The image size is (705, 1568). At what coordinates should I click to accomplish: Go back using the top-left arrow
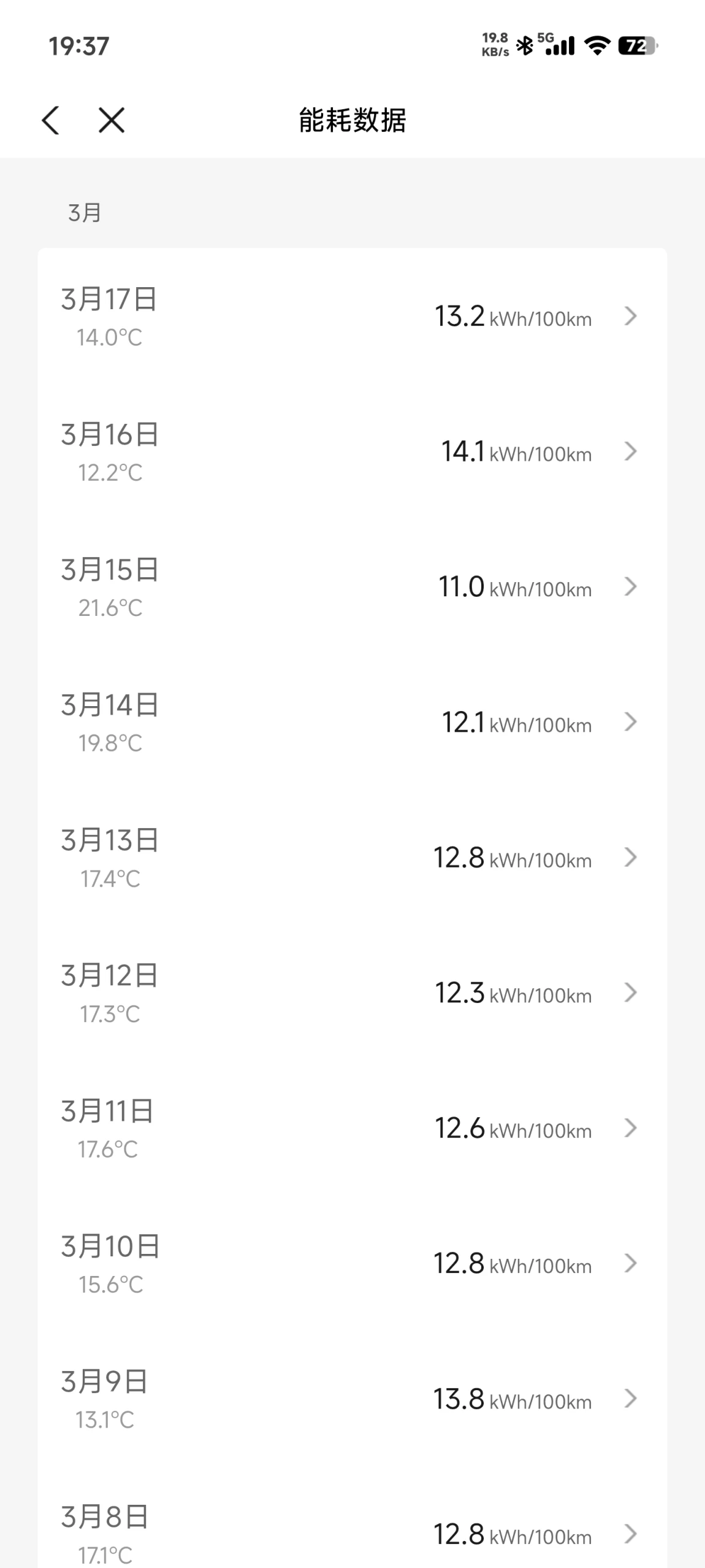(x=51, y=120)
